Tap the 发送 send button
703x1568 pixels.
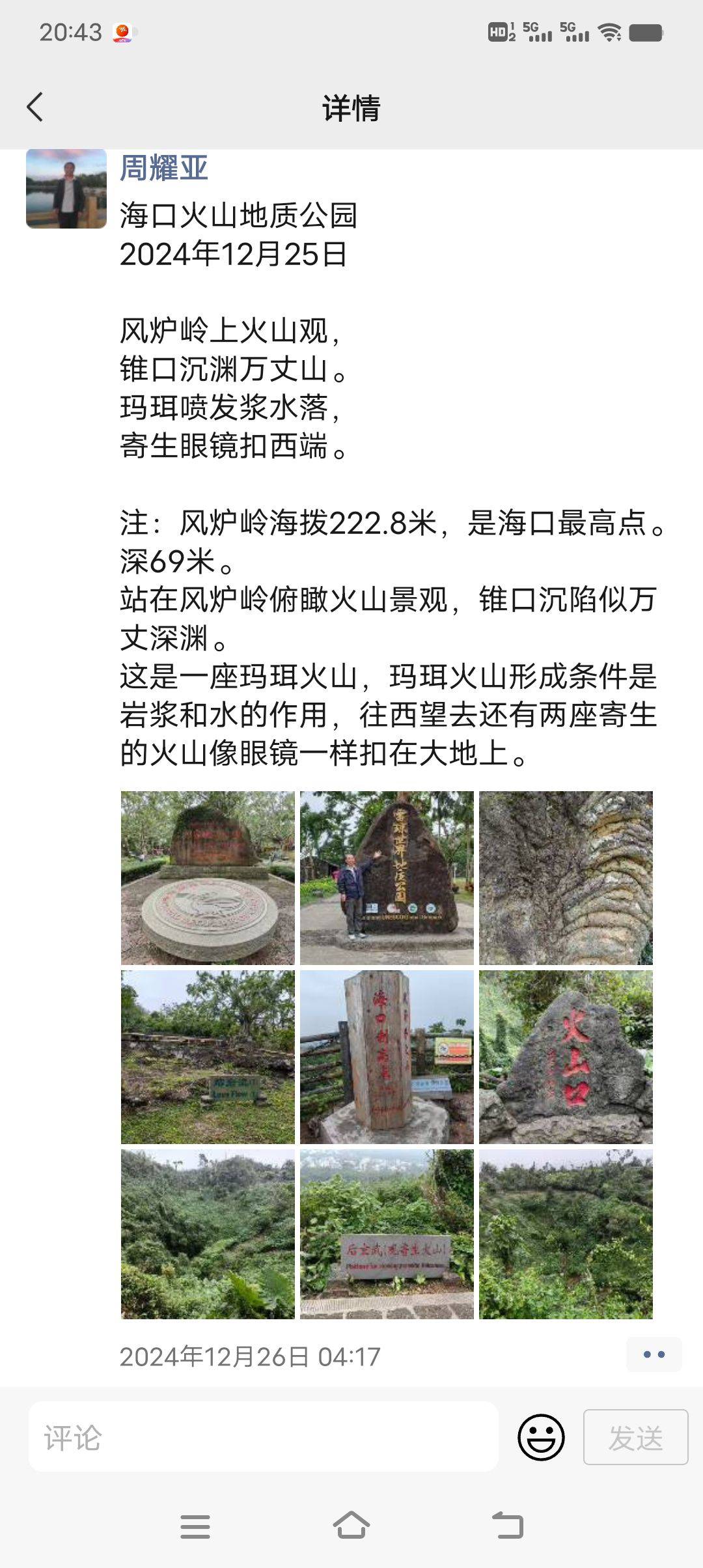coord(635,1436)
